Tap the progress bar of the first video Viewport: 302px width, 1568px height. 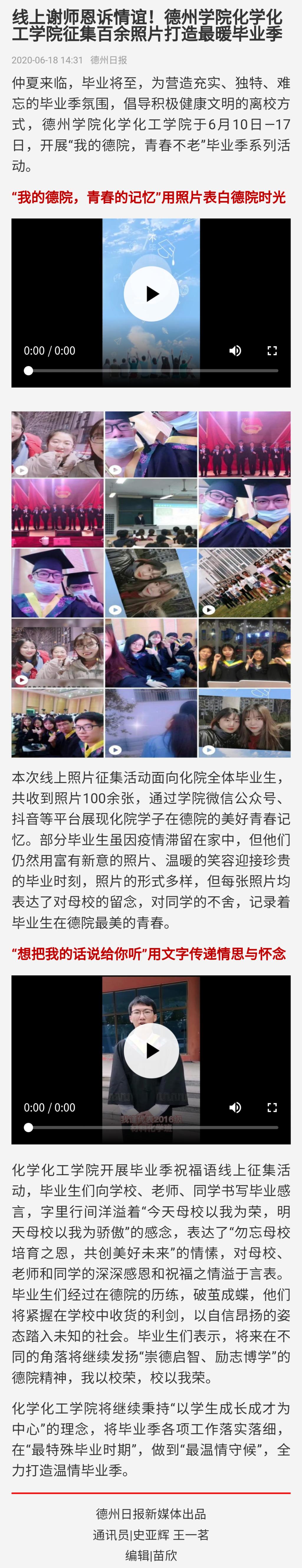point(152,371)
